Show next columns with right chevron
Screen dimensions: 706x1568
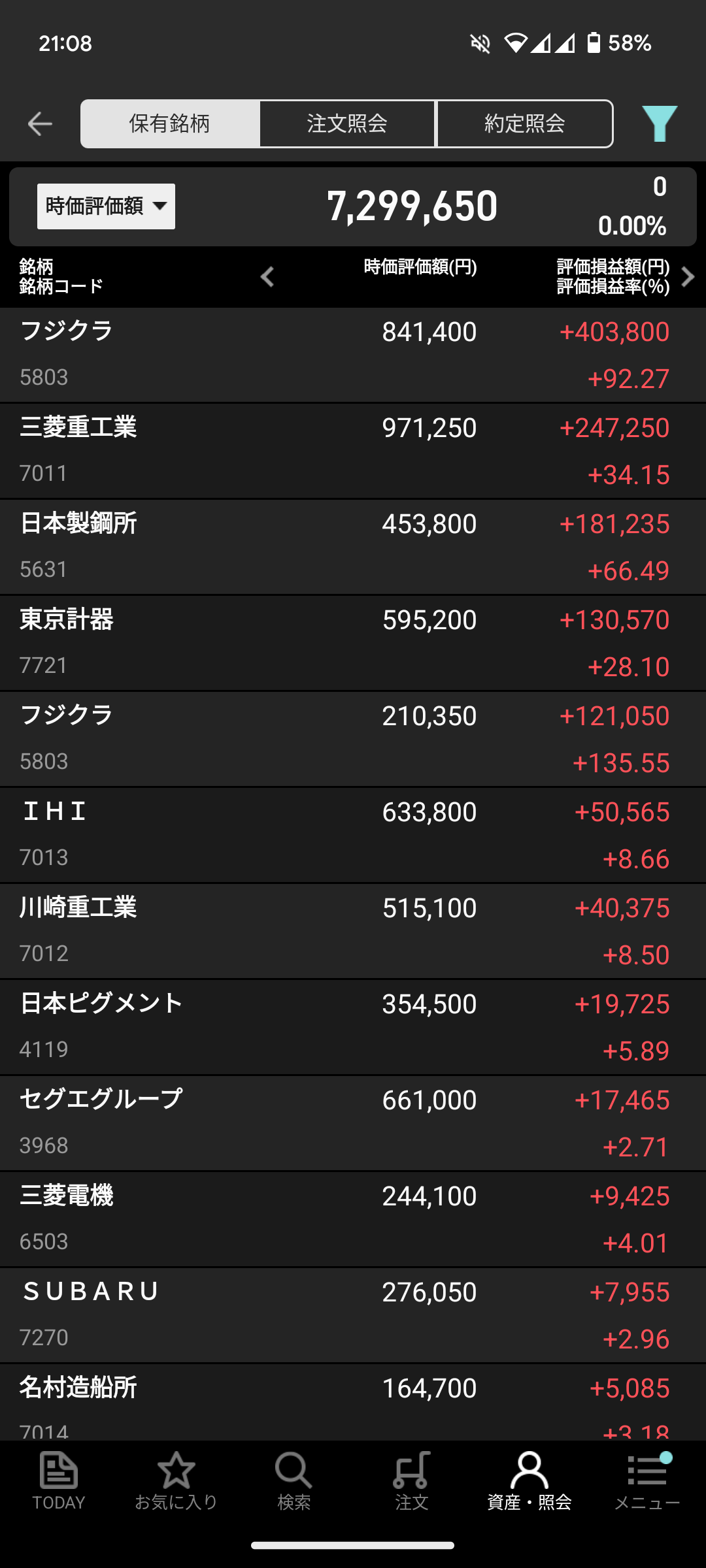pyautogui.click(x=688, y=277)
